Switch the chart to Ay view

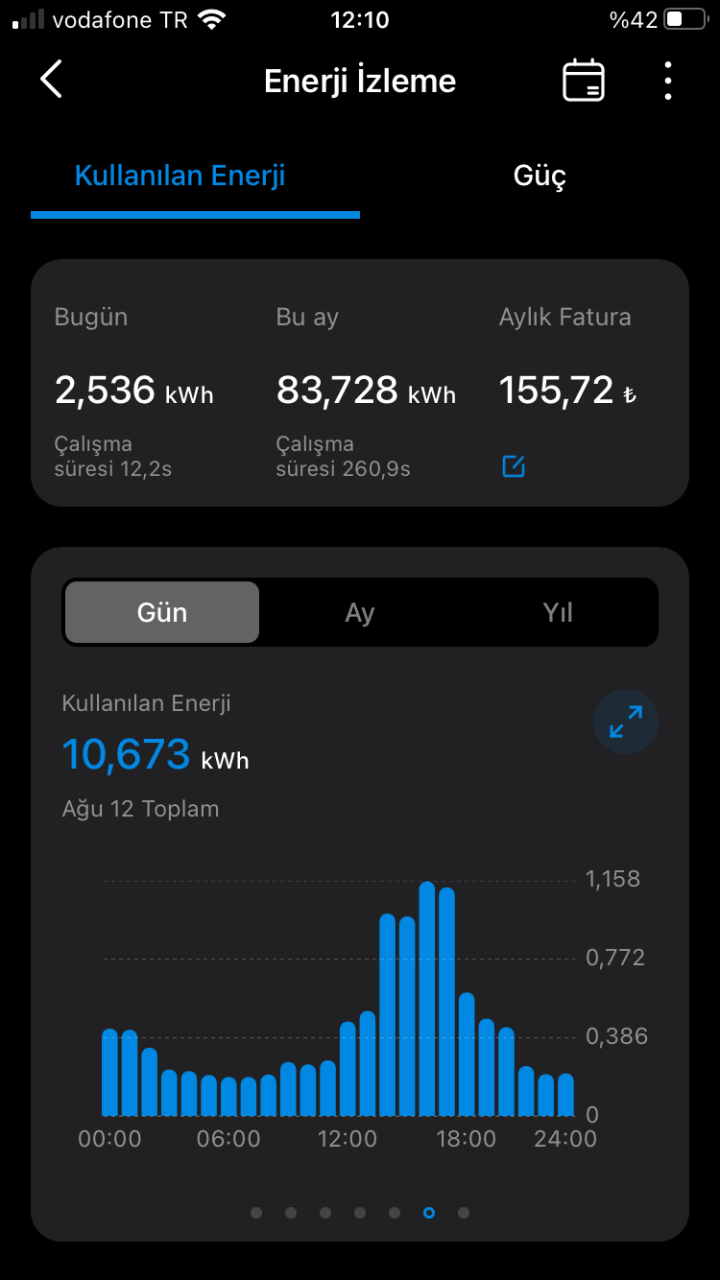[359, 612]
